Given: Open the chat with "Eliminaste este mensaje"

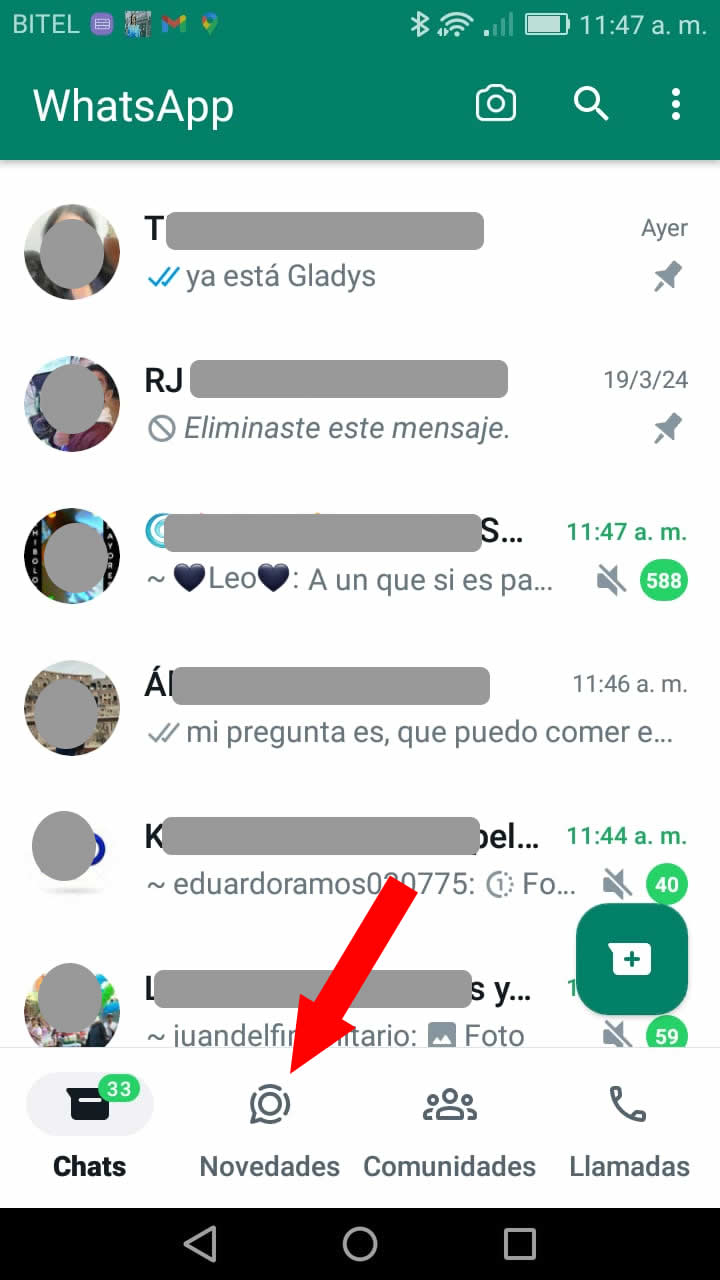Looking at the screenshot, I should point(360,404).
